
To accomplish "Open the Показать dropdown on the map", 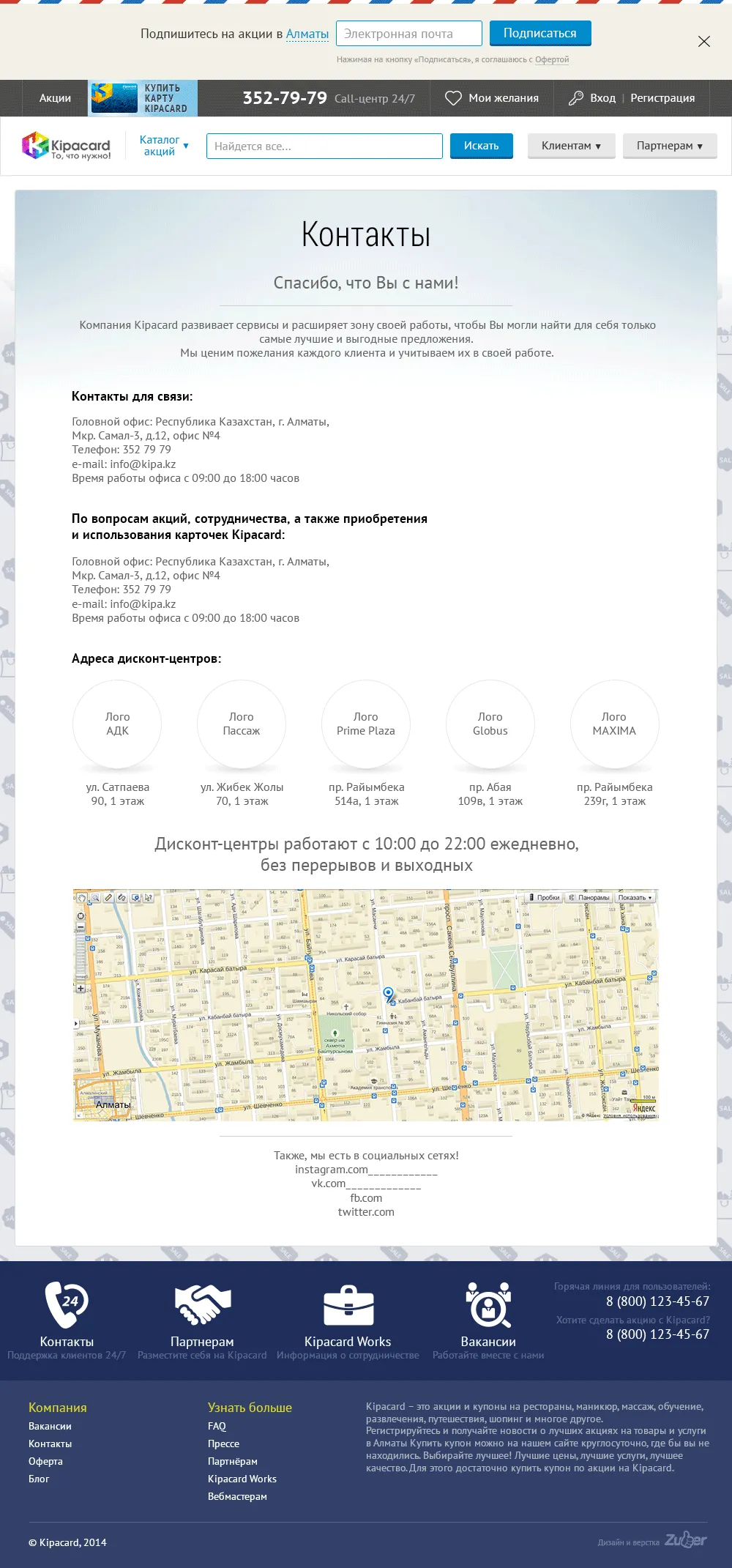I will coord(635,897).
